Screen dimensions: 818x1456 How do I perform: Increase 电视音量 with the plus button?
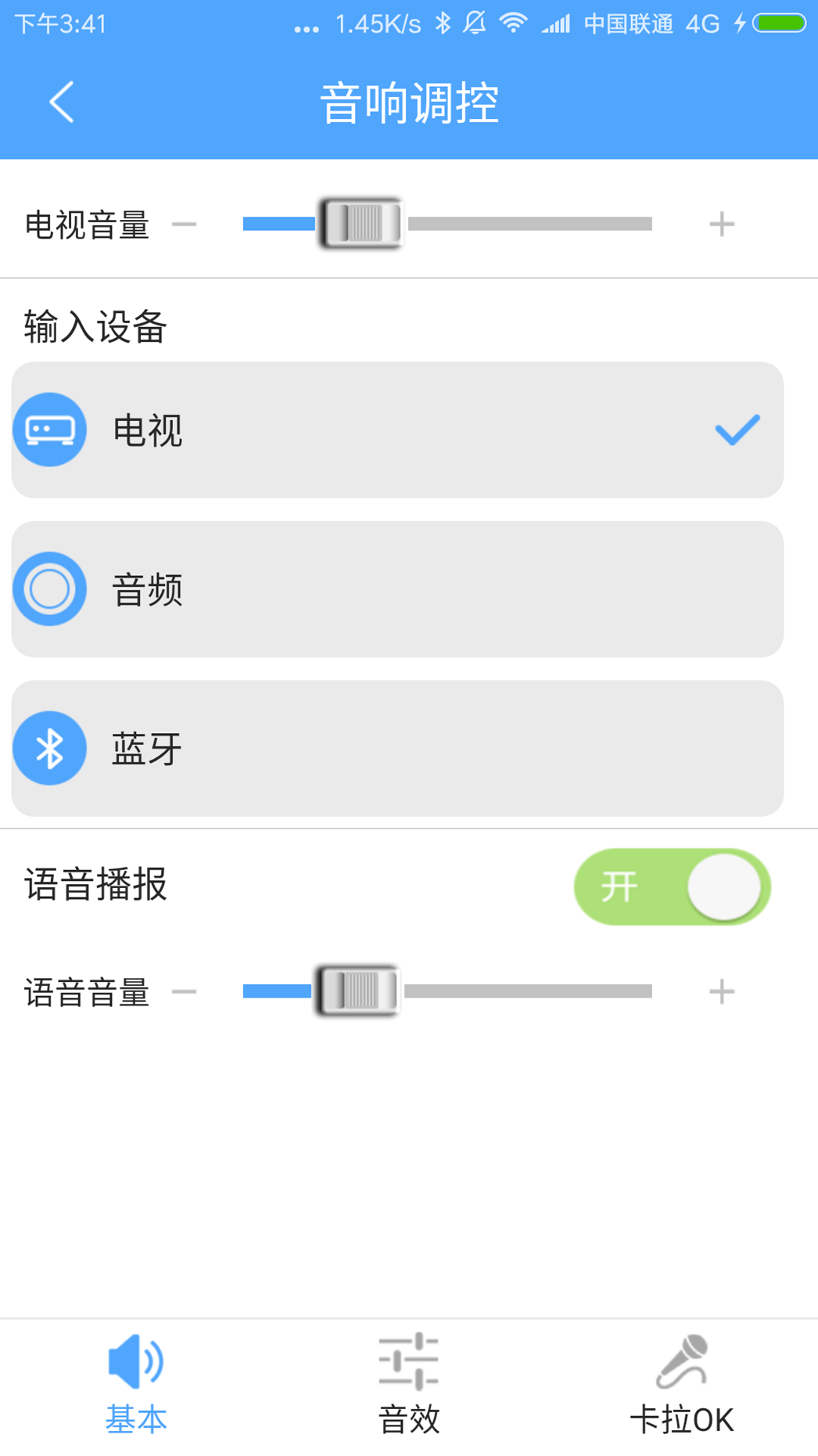point(721,225)
